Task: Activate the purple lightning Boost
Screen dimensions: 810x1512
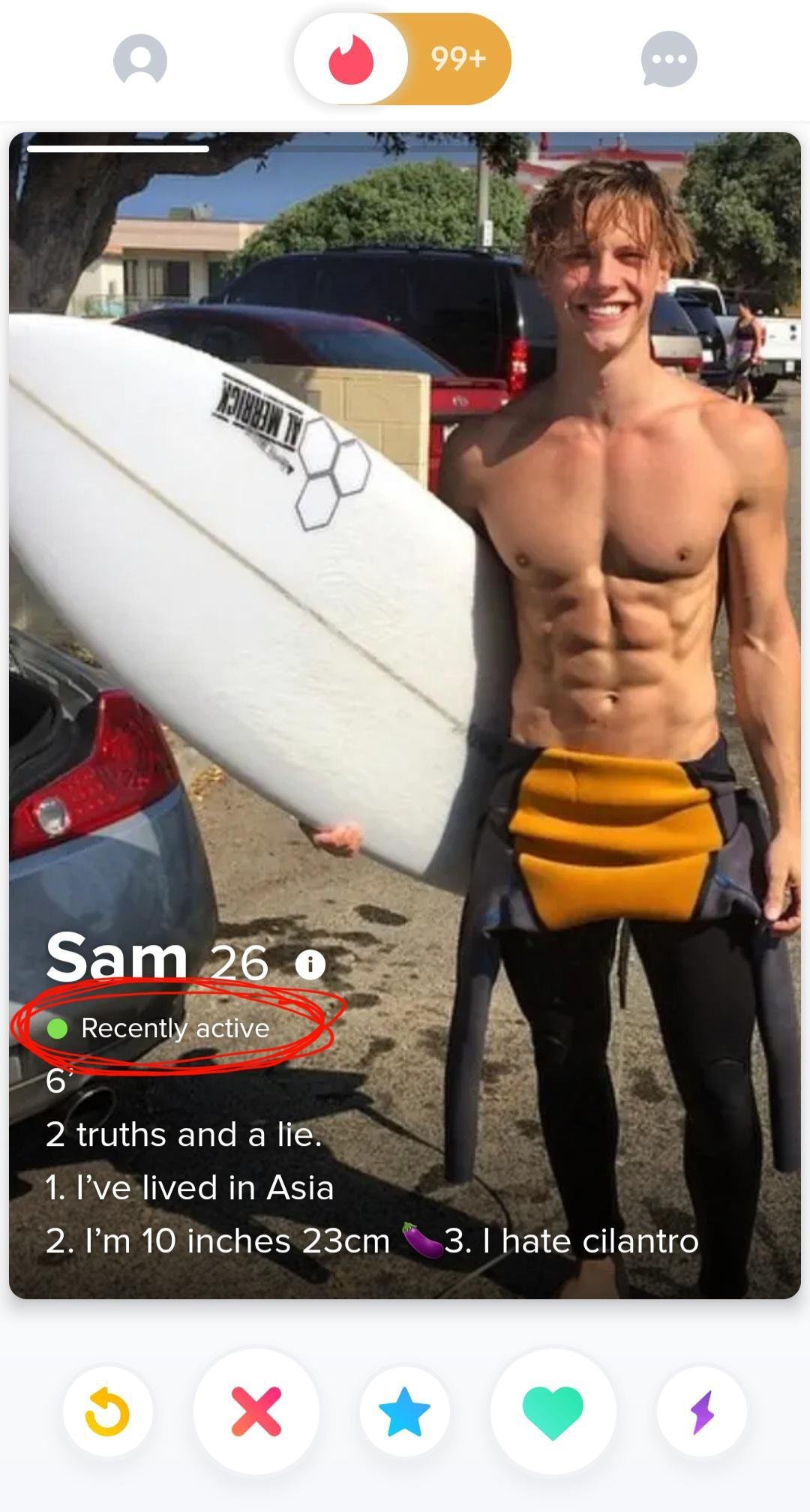Action: click(702, 1411)
